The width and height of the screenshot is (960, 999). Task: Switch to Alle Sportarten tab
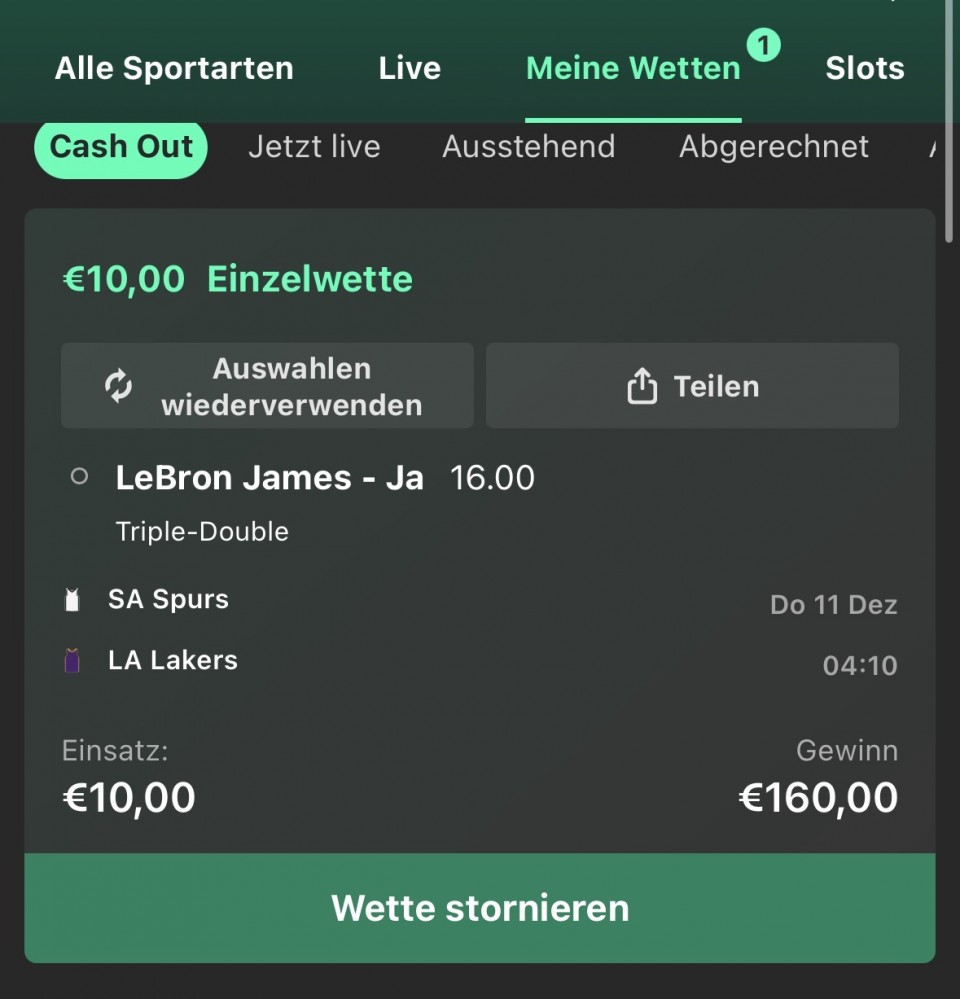click(174, 69)
